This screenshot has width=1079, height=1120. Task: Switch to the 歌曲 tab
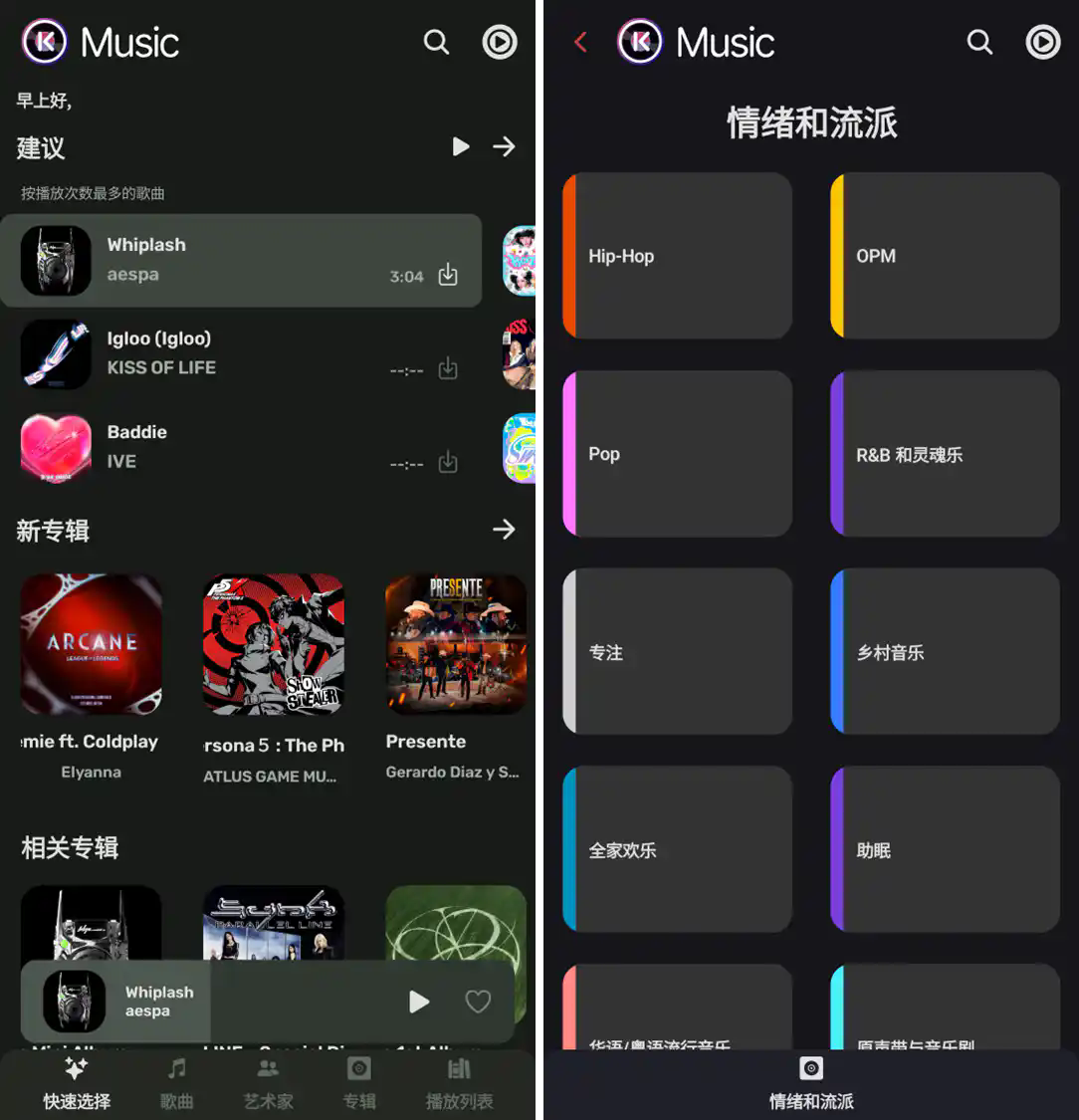point(177,1083)
